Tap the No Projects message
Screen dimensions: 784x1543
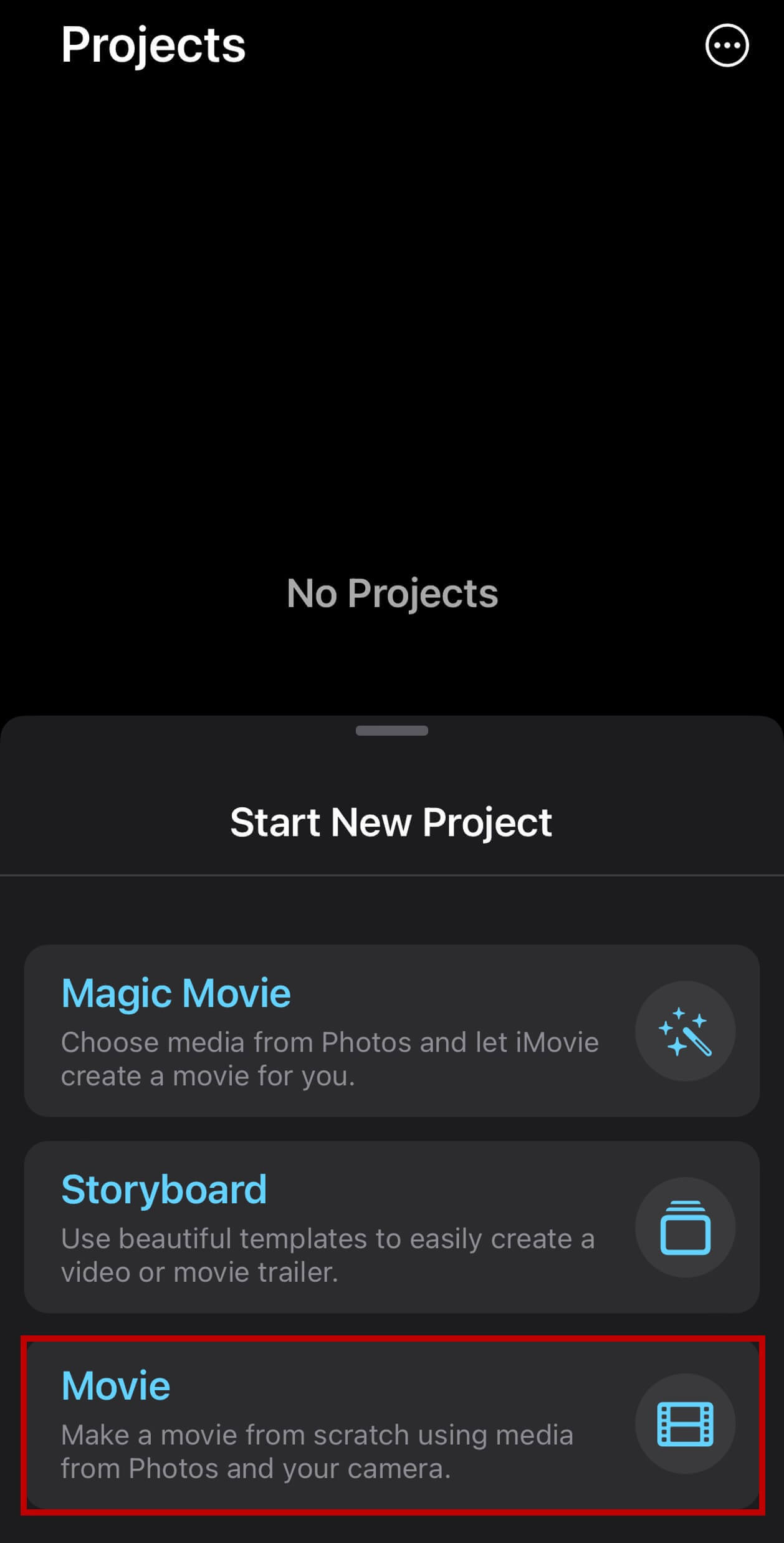tap(391, 593)
